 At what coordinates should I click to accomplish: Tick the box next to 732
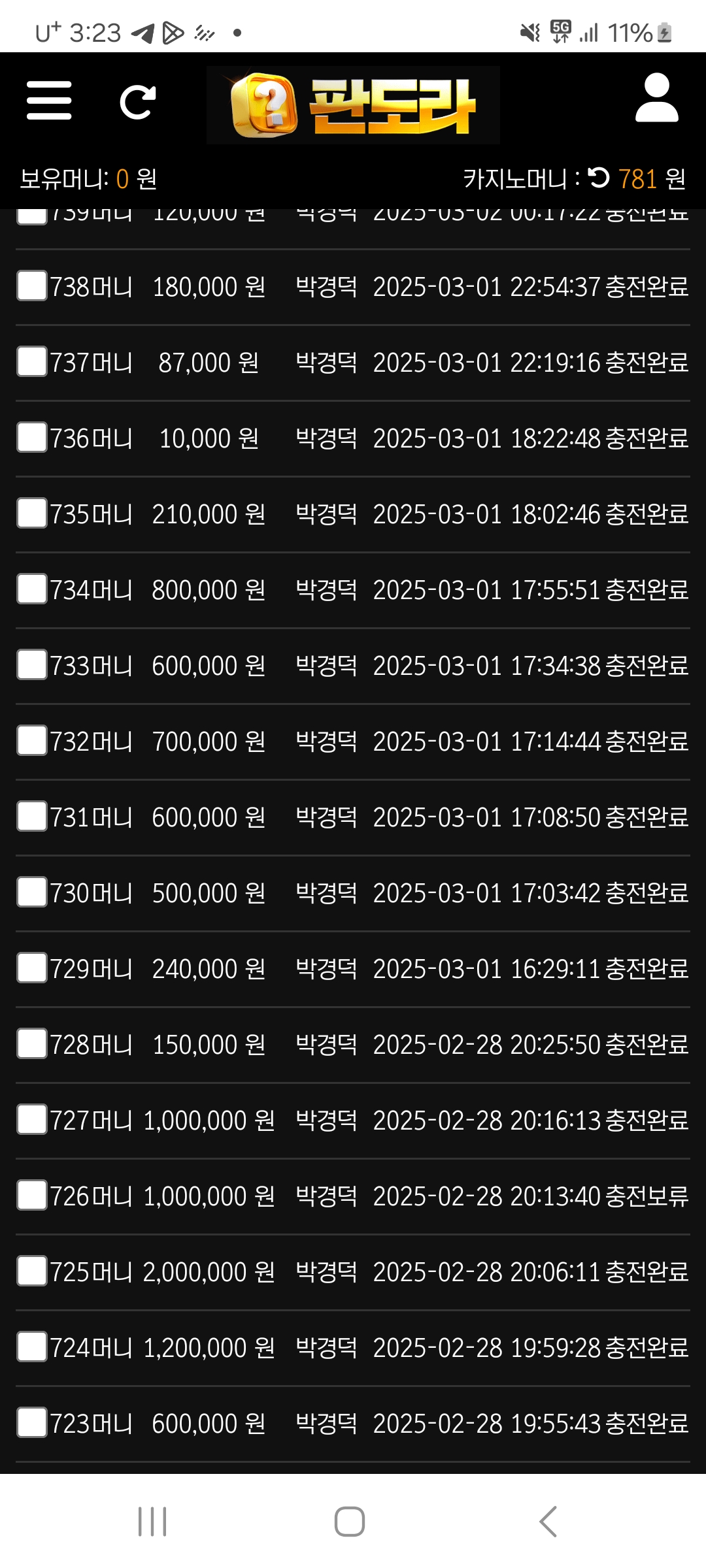tap(32, 741)
